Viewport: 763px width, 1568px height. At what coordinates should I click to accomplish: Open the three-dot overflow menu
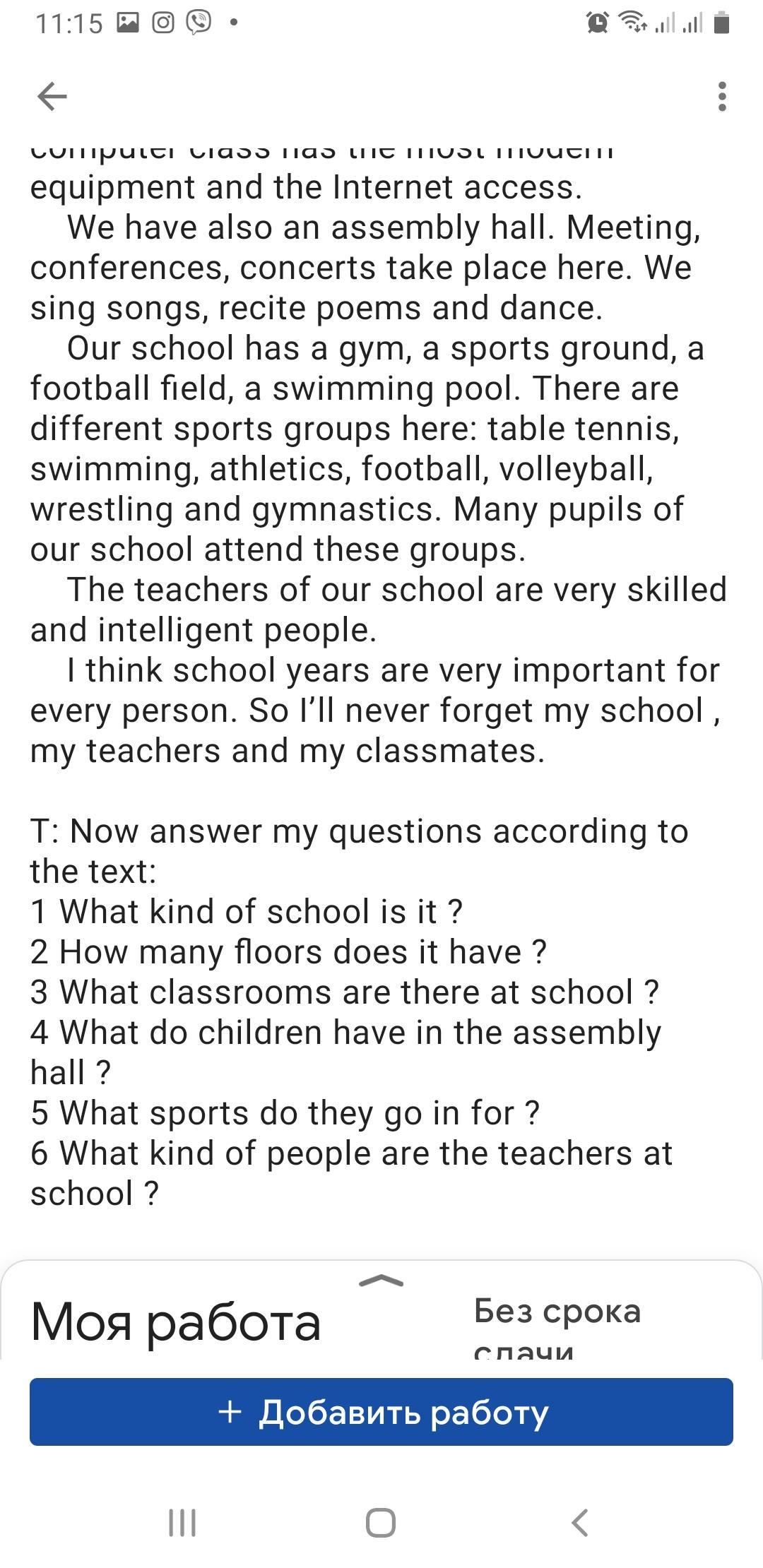click(721, 96)
